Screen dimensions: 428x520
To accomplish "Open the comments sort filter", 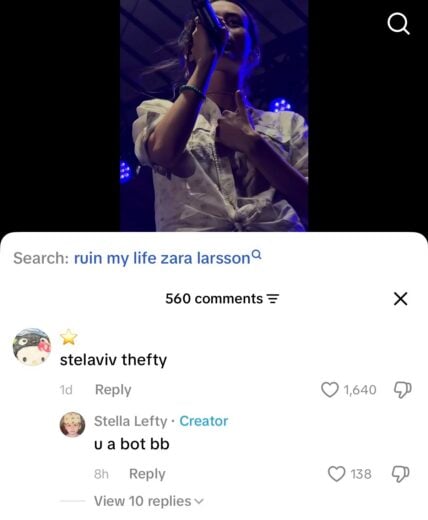I will (273, 299).
